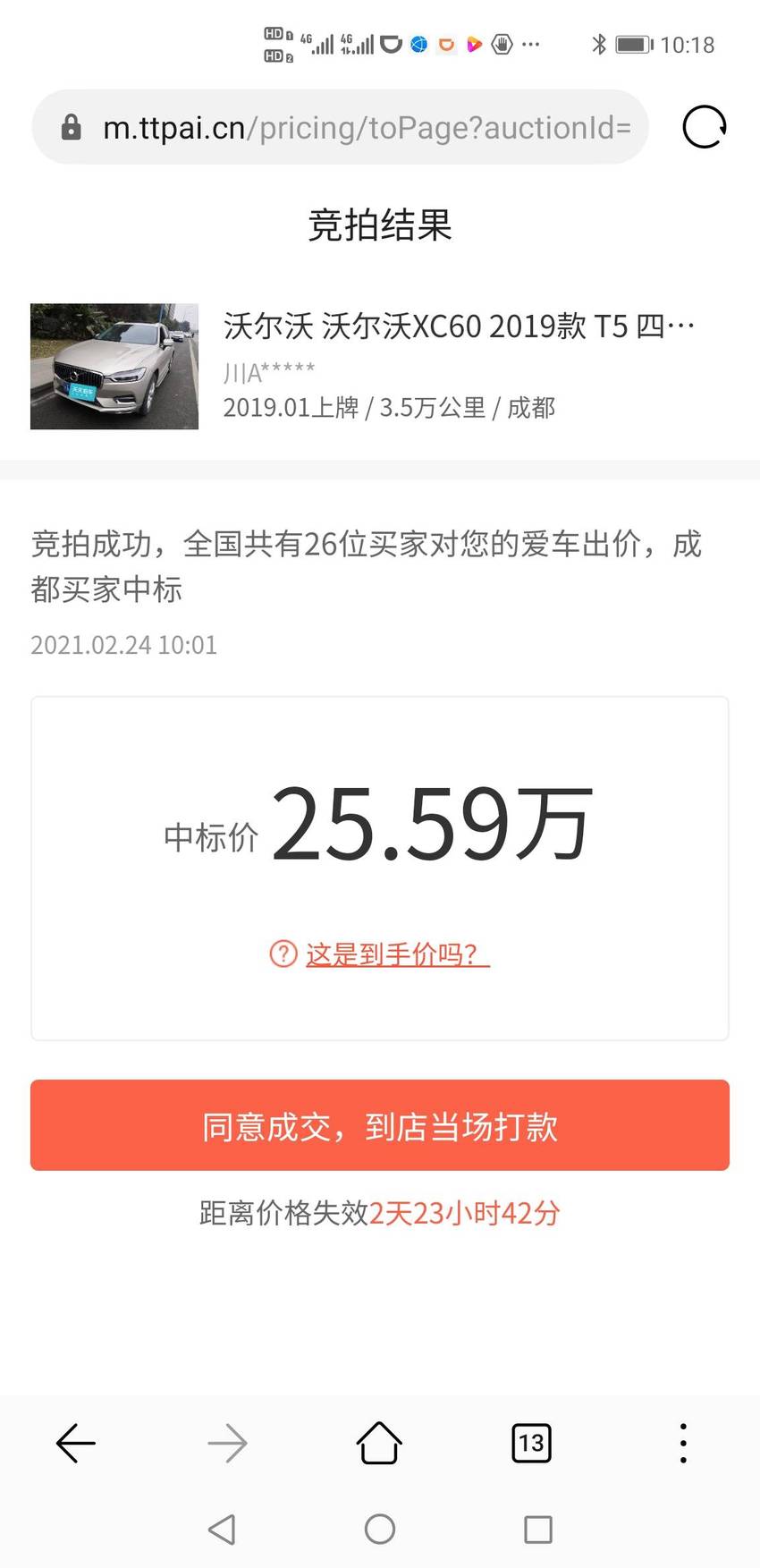Open system recent apps
760x1568 pixels.
[538, 1530]
